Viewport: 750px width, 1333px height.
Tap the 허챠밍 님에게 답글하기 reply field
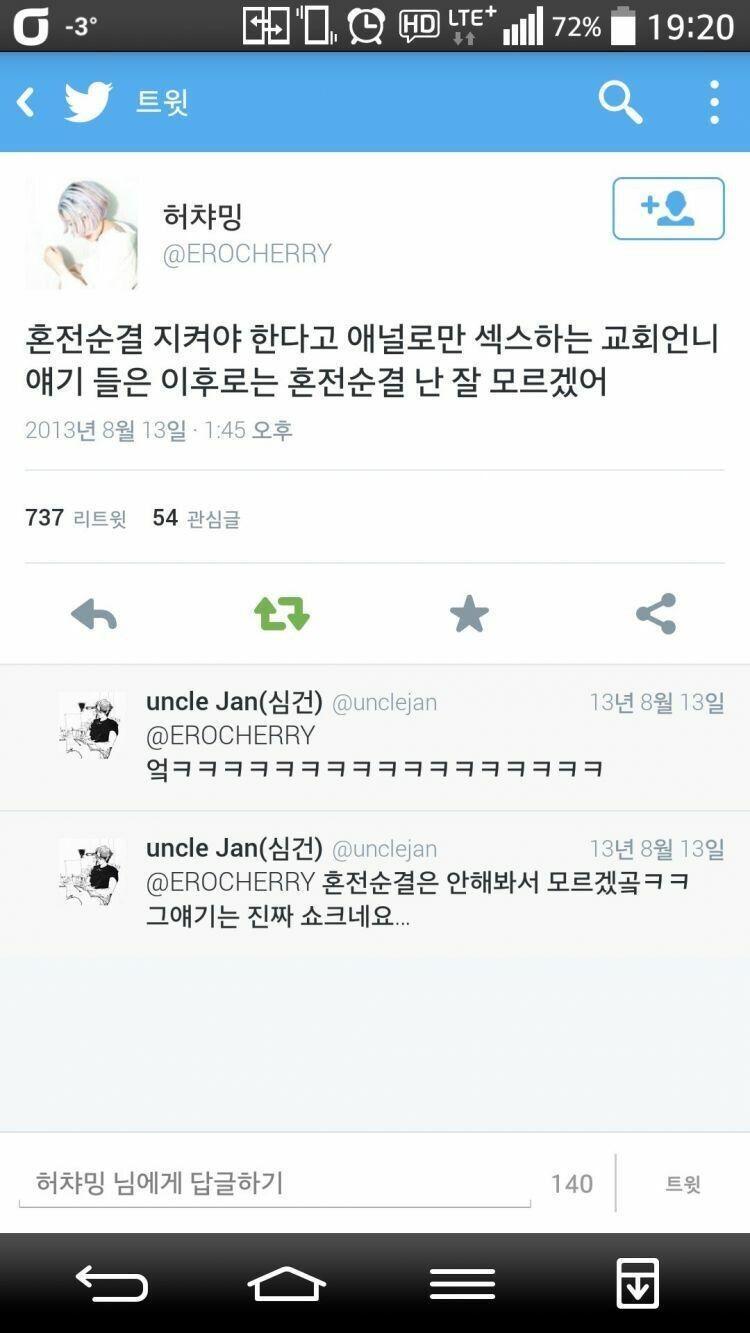pyautogui.click(x=274, y=1183)
